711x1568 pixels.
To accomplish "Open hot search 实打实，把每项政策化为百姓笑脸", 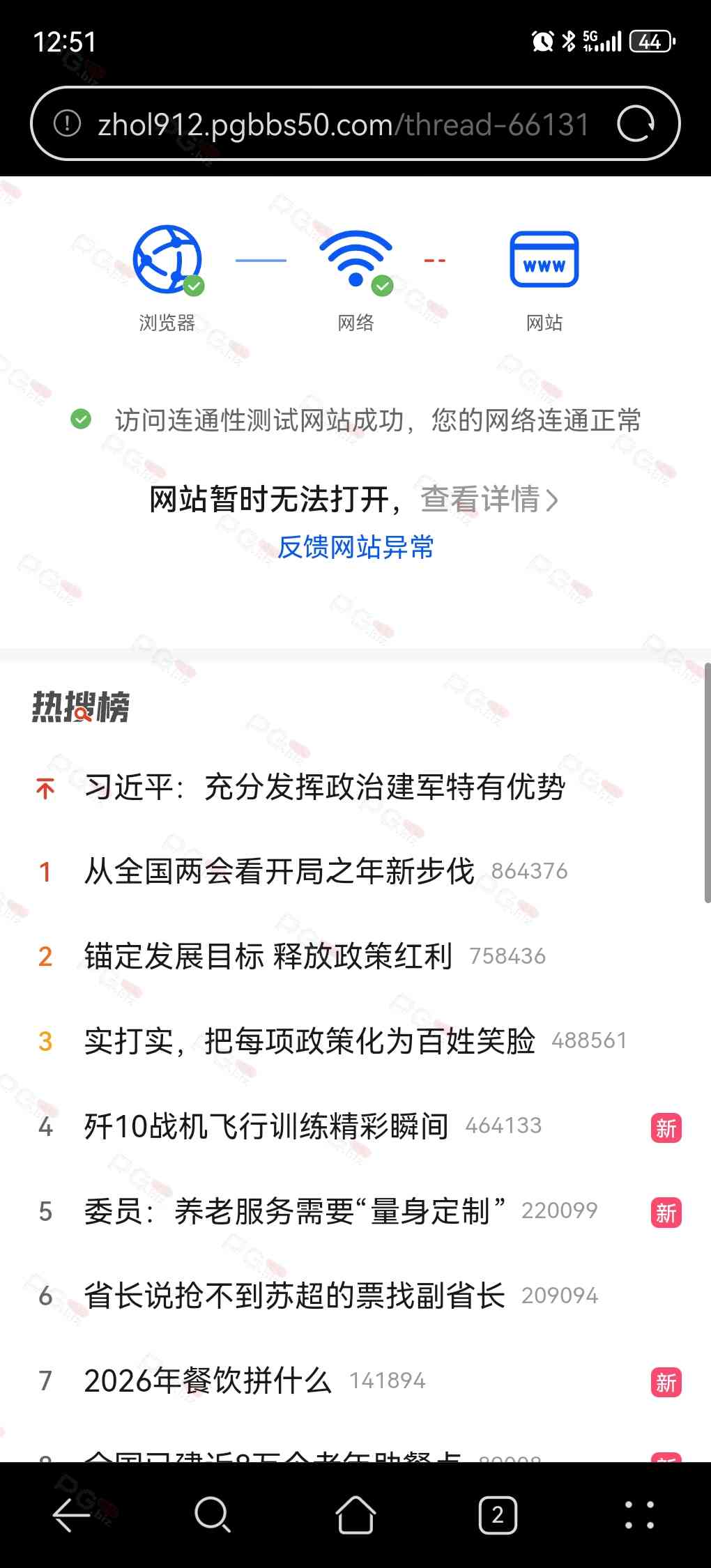I will (309, 1041).
